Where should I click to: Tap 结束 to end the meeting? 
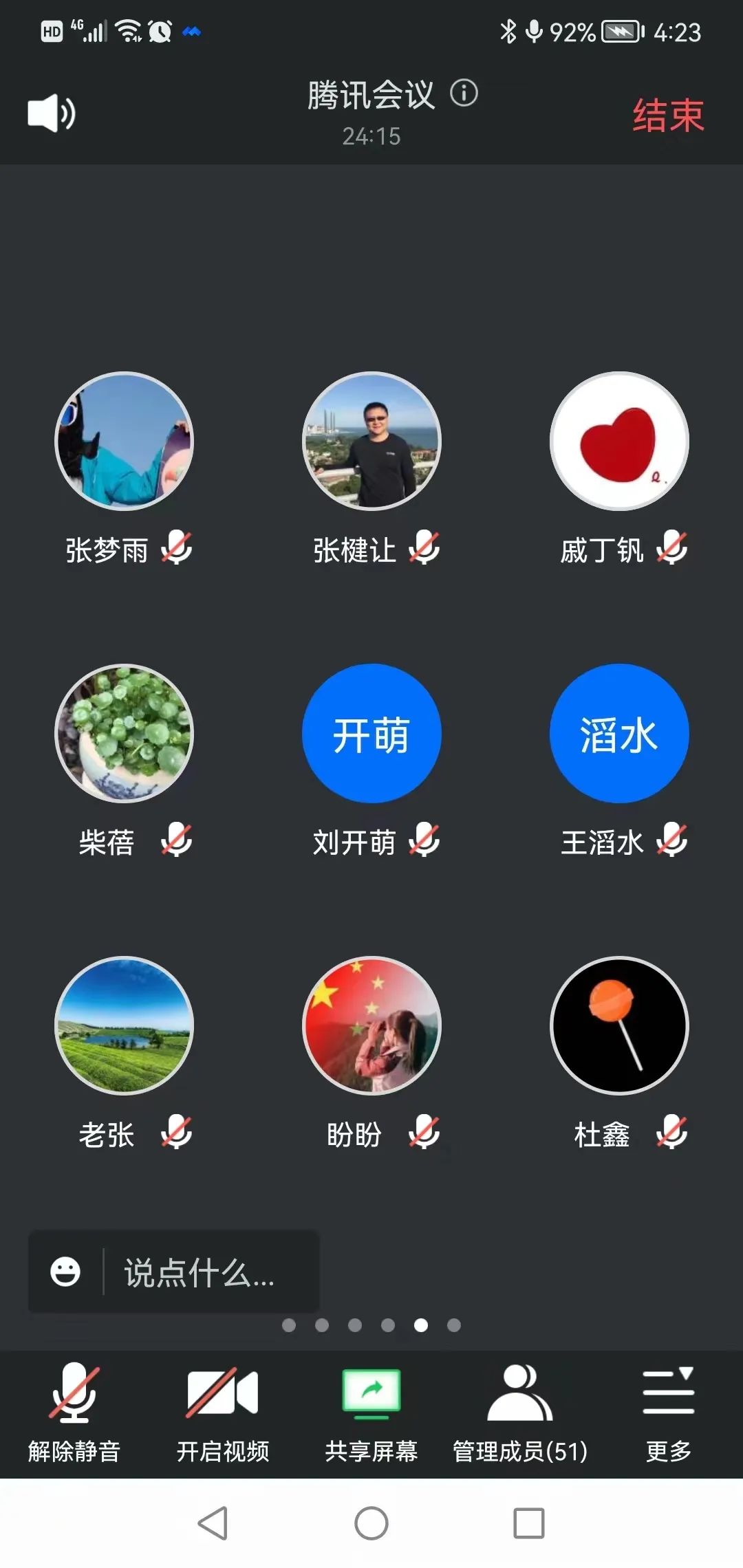[x=668, y=115]
